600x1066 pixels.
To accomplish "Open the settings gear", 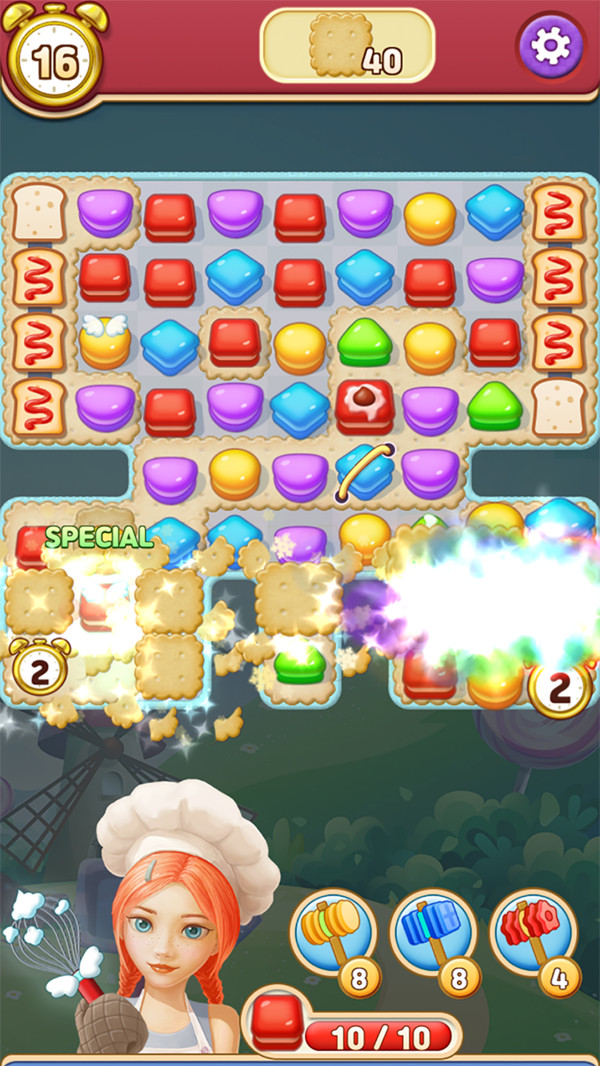I will 549,47.
